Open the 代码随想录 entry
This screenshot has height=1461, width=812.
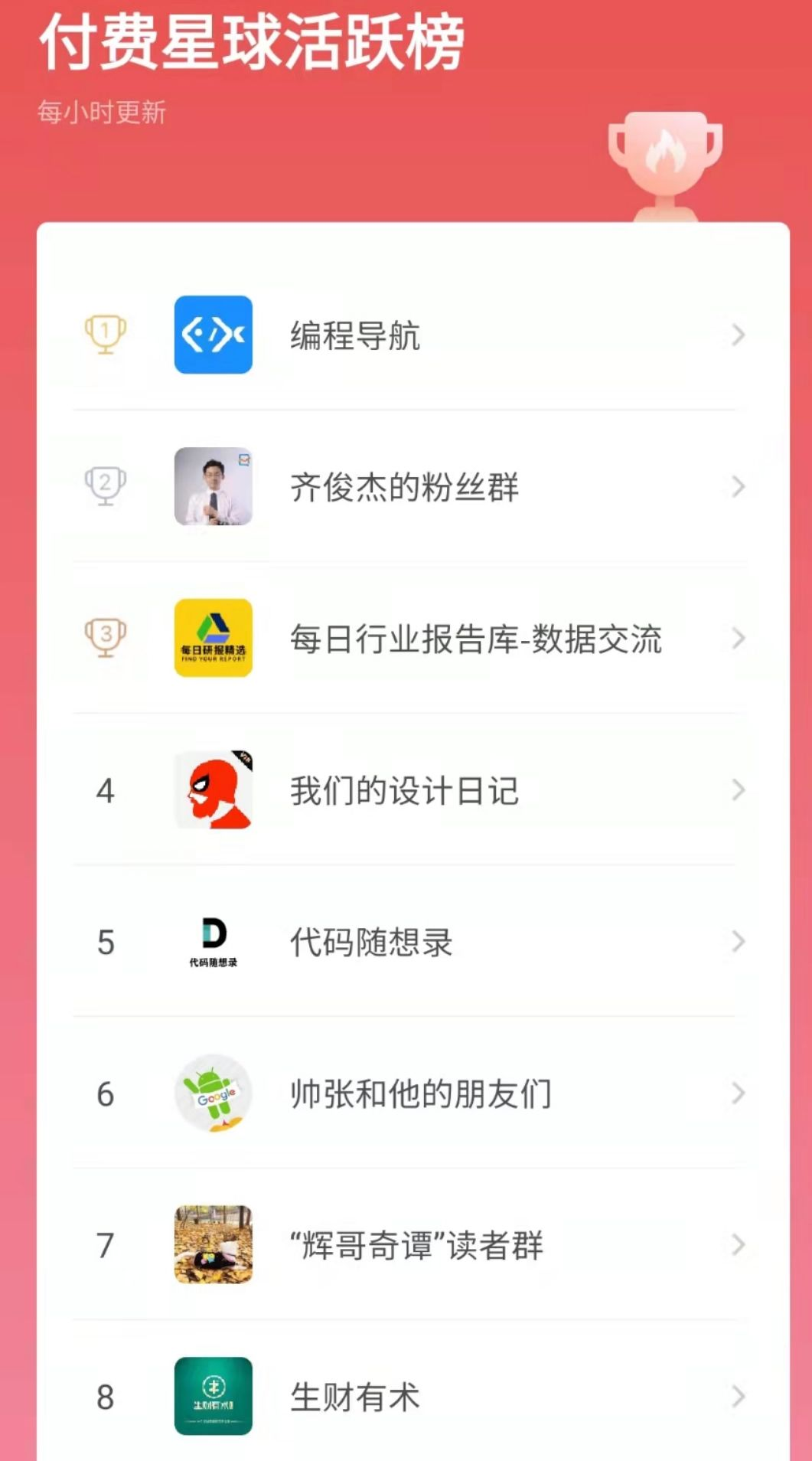tap(371, 942)
